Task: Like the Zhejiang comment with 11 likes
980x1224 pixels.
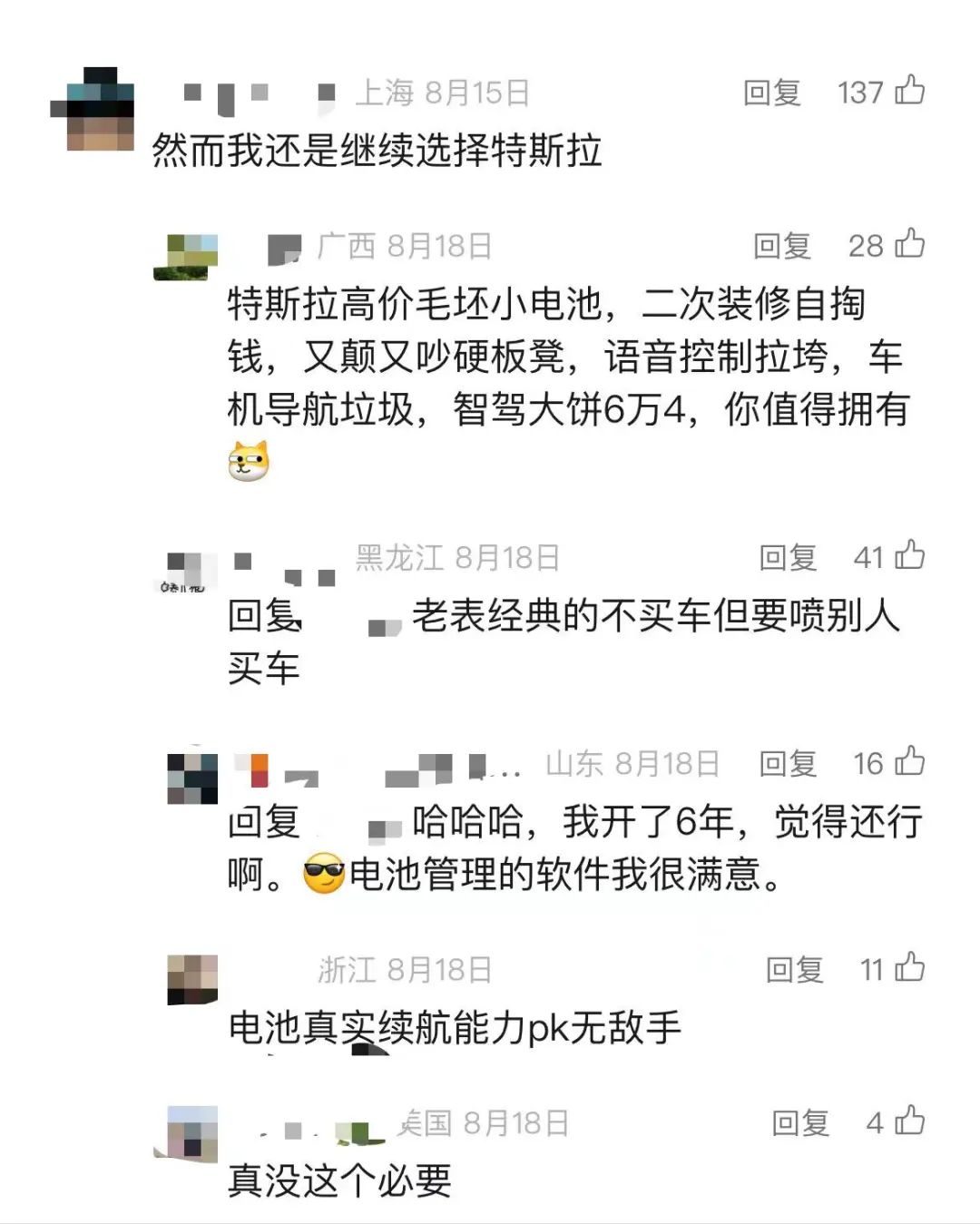Action: (x=909, y=968)
